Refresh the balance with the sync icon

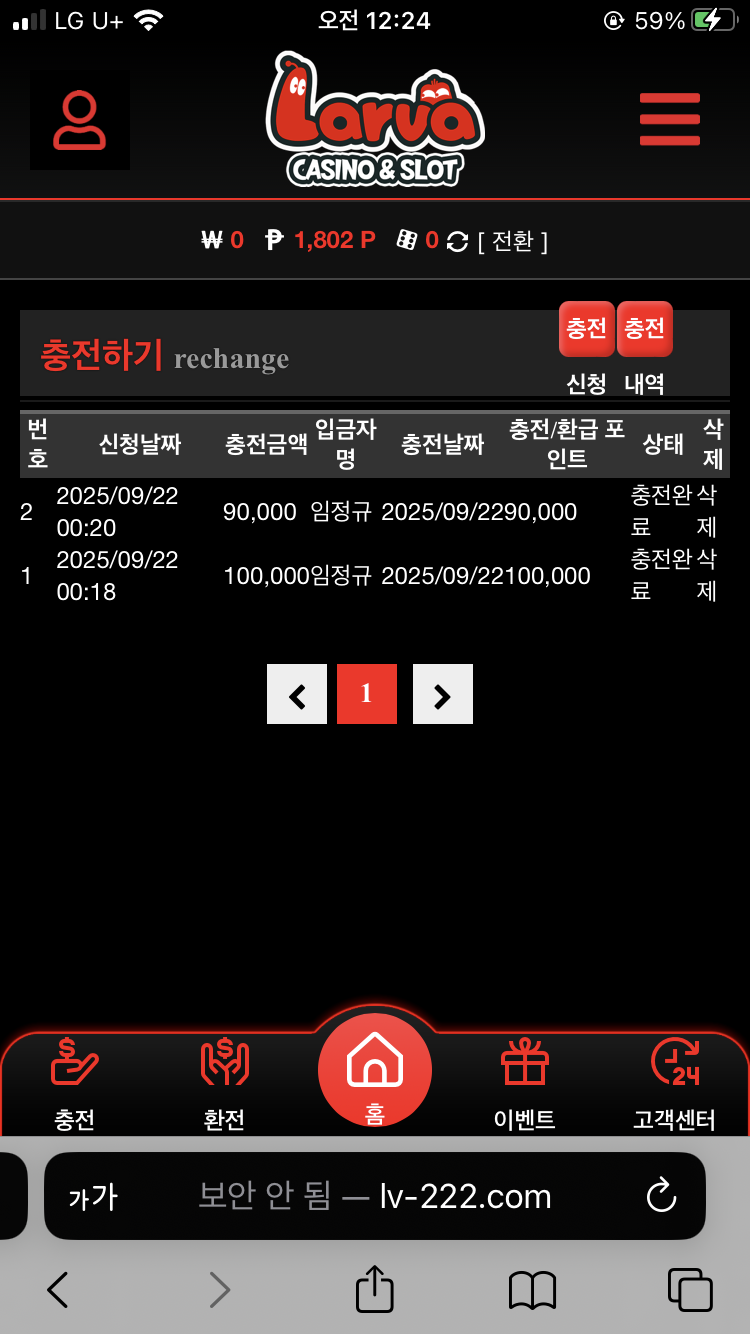point(458,241)
